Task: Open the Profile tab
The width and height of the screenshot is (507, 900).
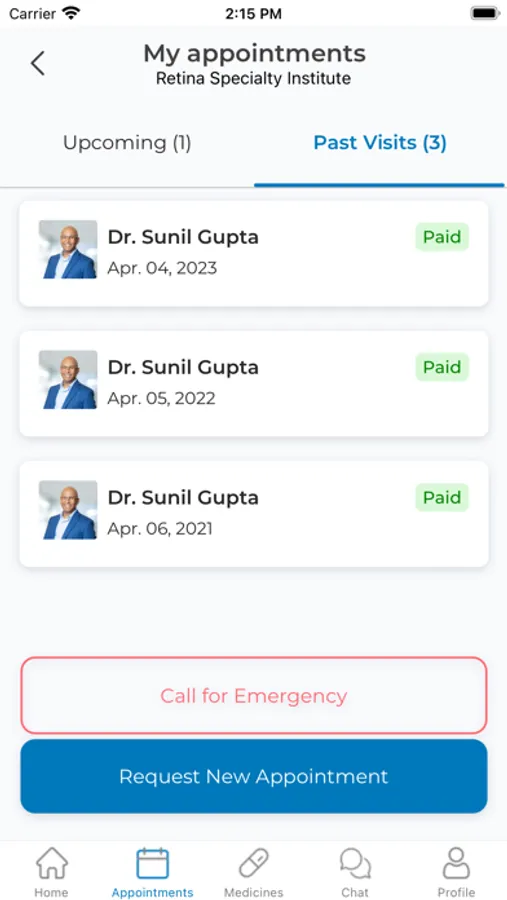Action: (456, 872)
